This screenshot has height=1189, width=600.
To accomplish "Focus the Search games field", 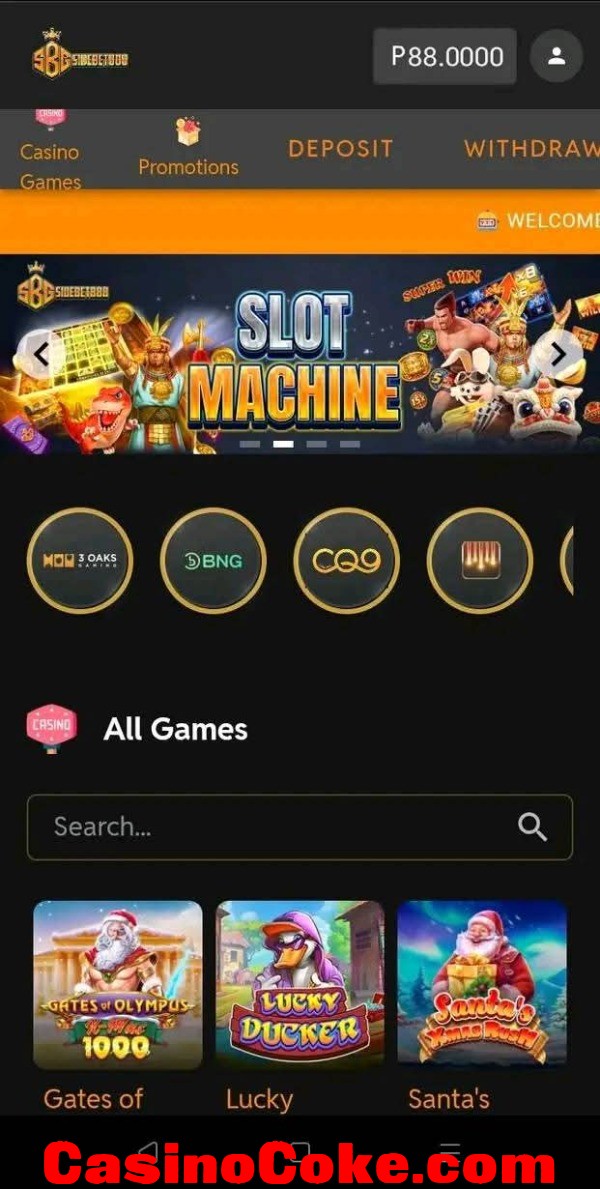I will point(270,827).
